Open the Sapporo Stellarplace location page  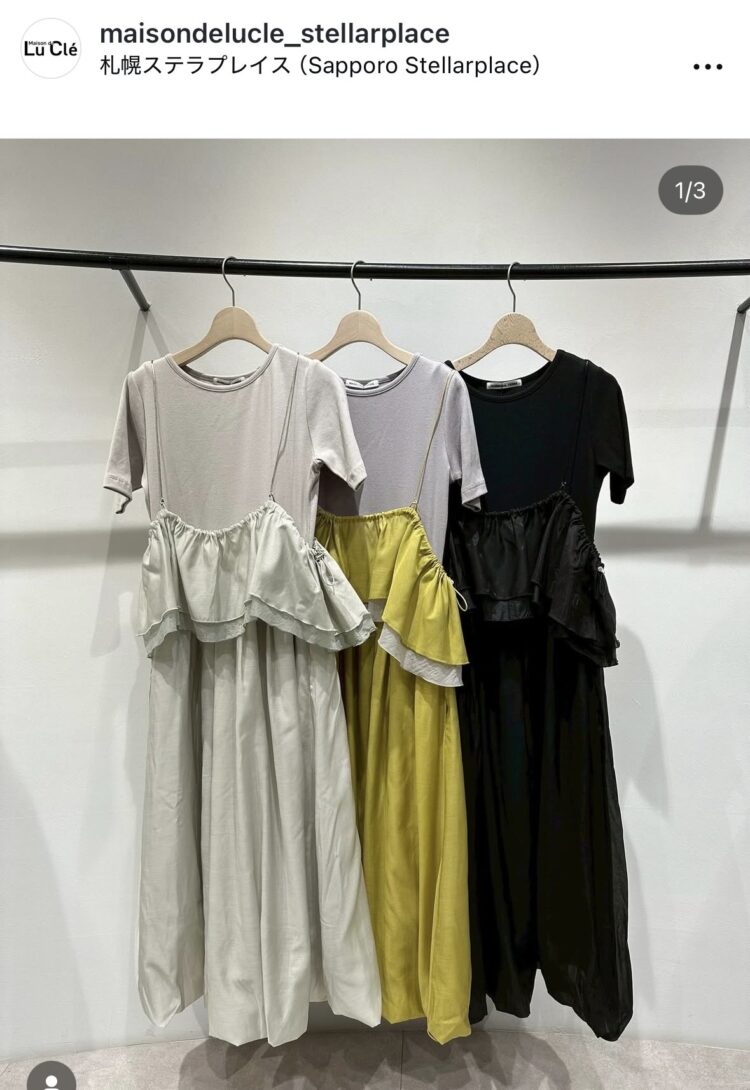coord(320,66)
